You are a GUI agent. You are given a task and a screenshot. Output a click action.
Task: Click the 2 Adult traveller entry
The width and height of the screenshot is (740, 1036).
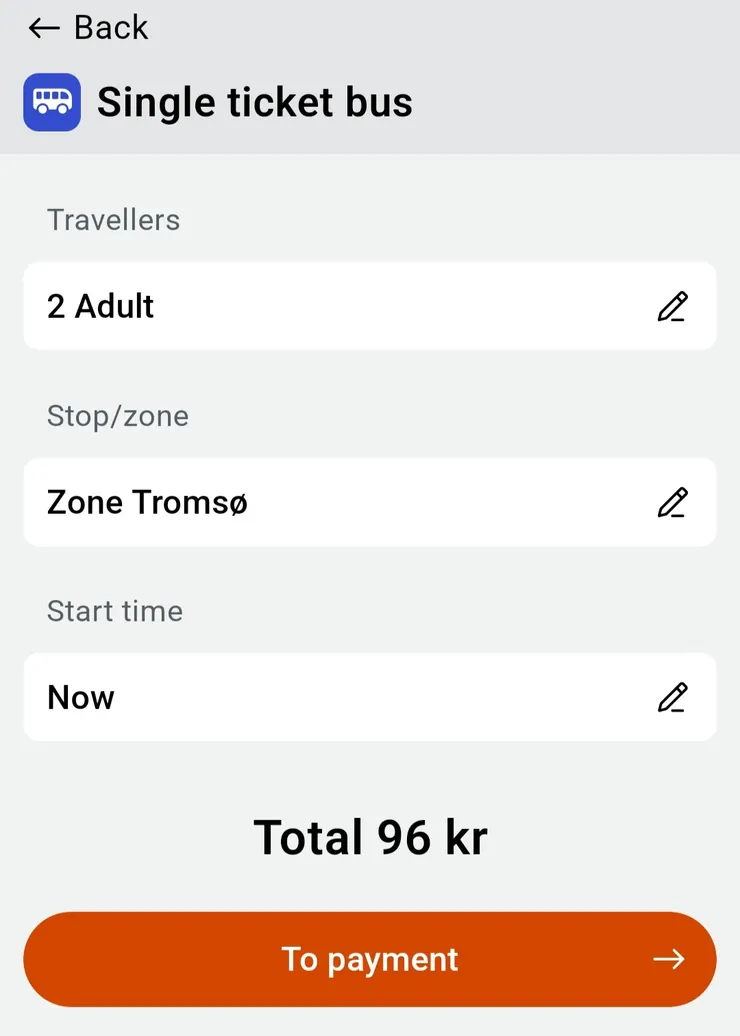coord(100,306)
